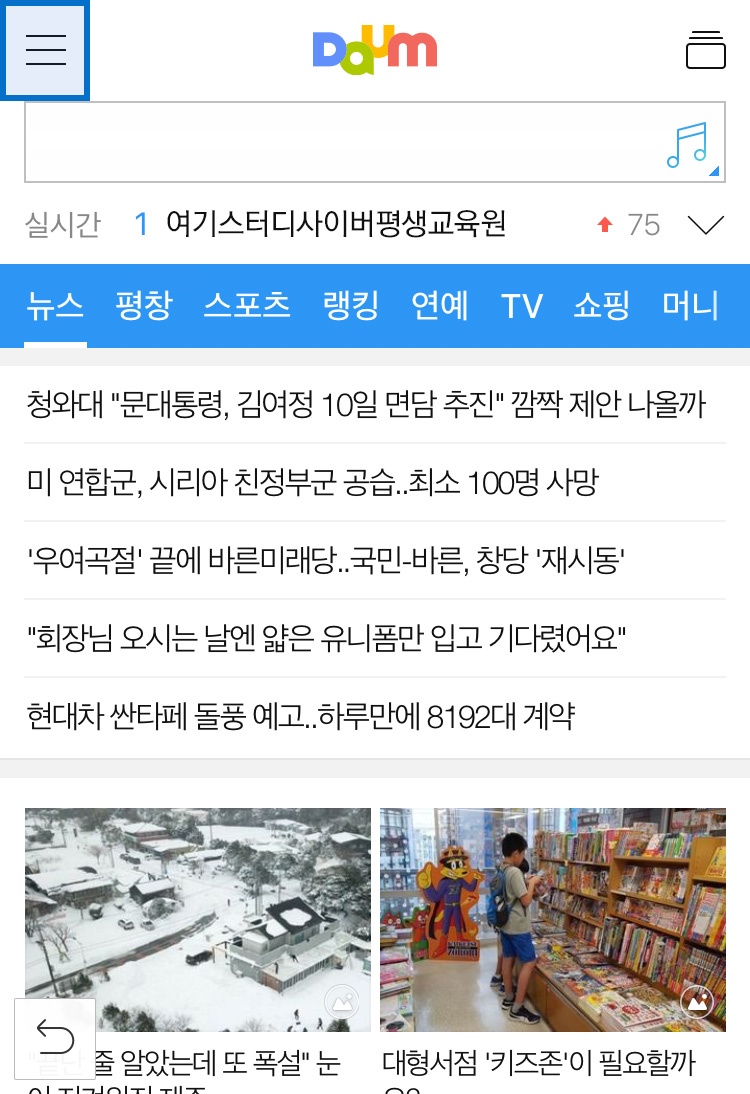Switch to the 연예 tab
The height and width of the screenshot is (1094, 750).
[x=440, y=306]
